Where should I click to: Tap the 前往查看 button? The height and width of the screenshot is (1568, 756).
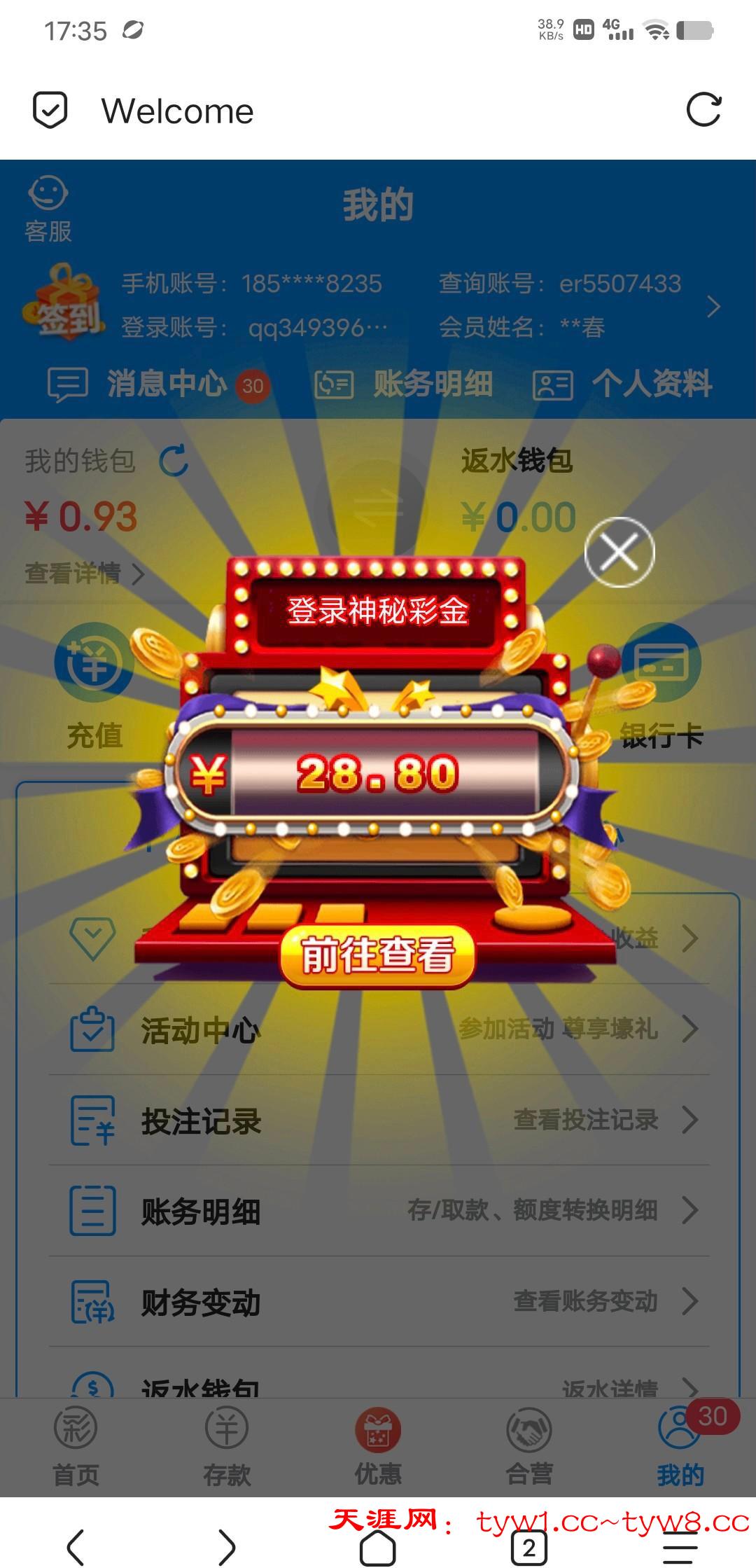[x=377, y=956]
